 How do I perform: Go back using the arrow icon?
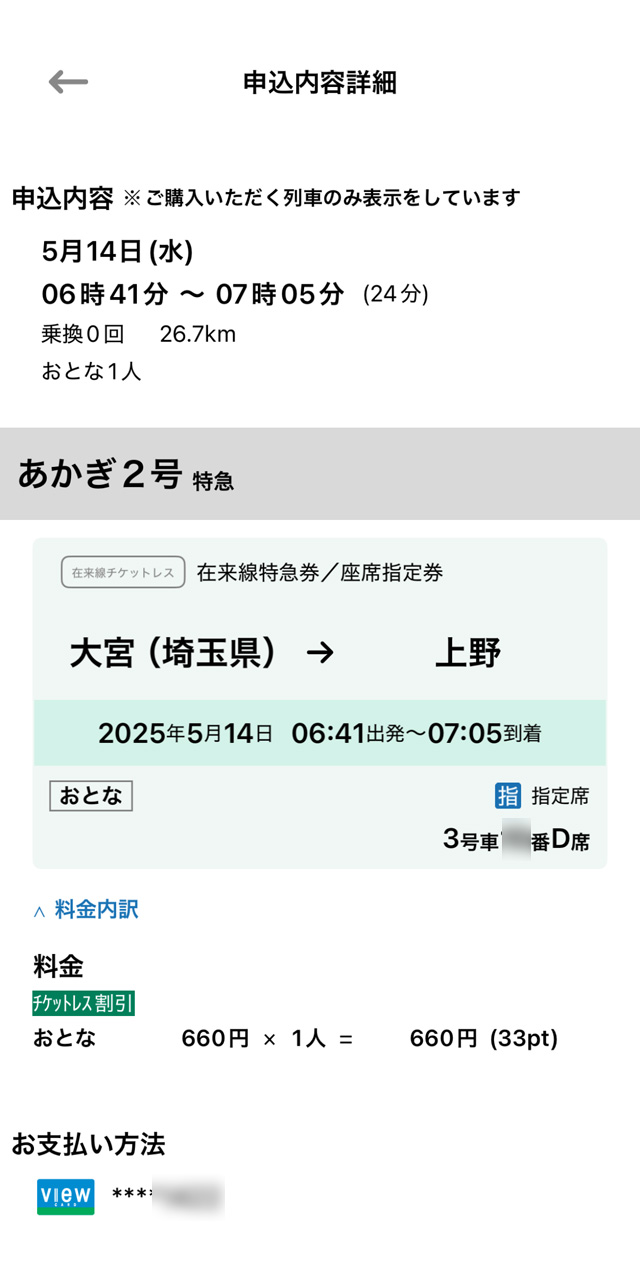(x=68, y=82)
